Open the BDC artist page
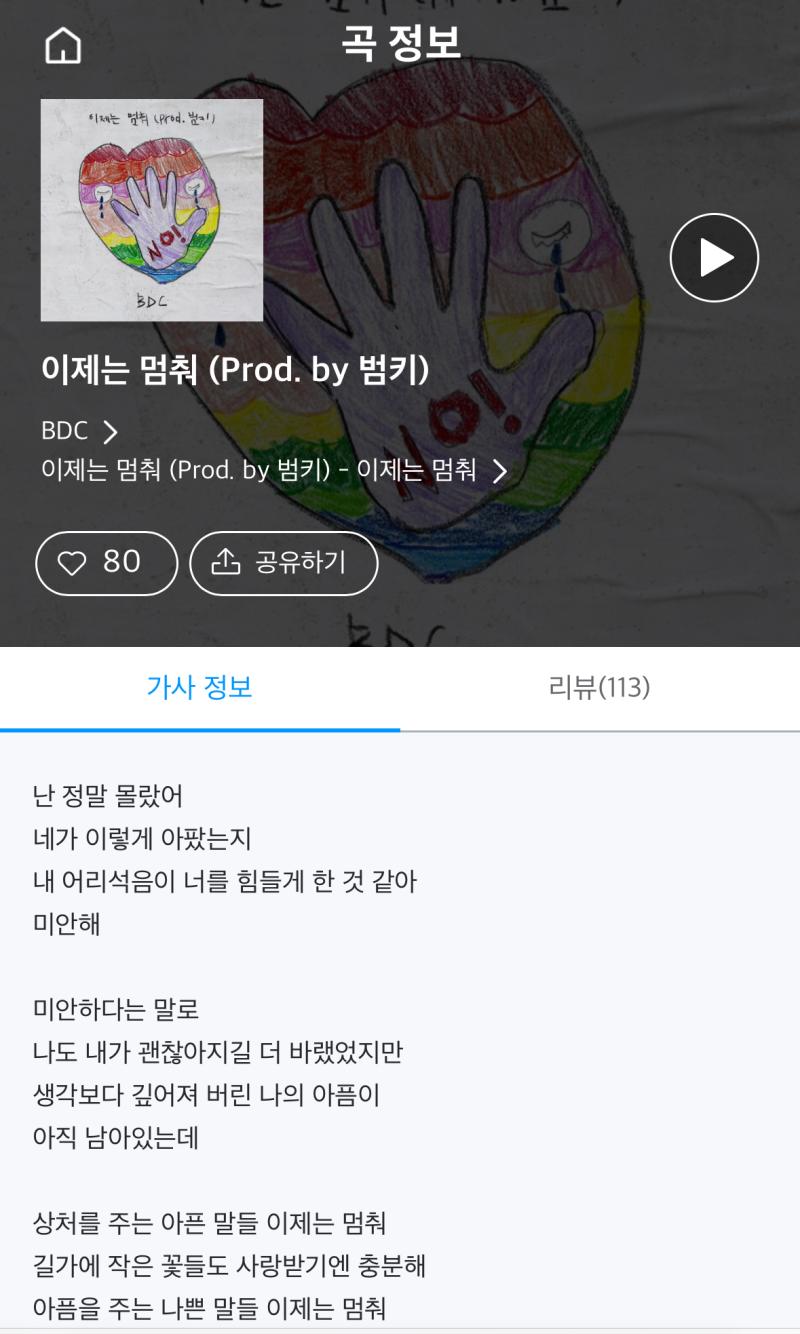800x1334 pixels. click(x=80, y=431)
